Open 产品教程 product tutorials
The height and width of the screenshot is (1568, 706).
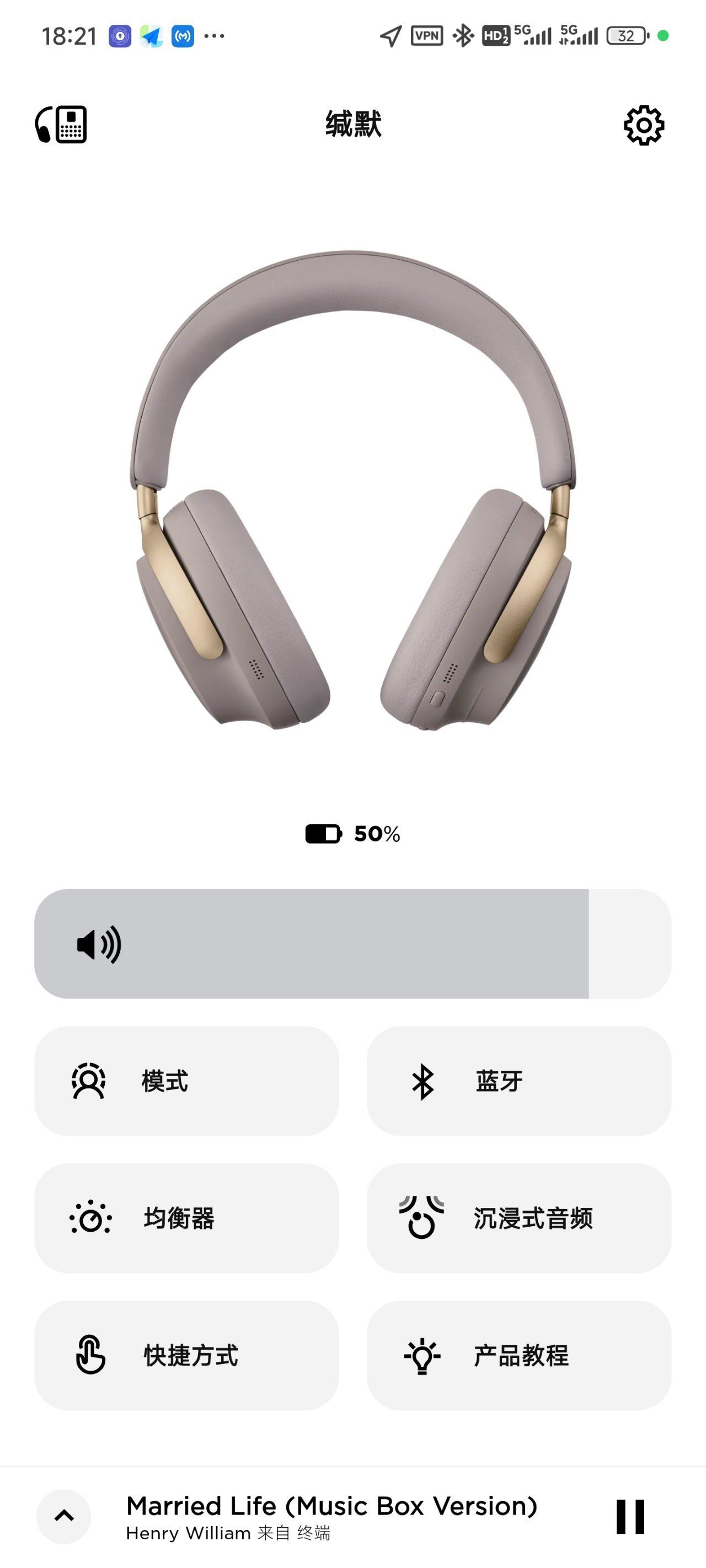click(x=518, y=1355)
